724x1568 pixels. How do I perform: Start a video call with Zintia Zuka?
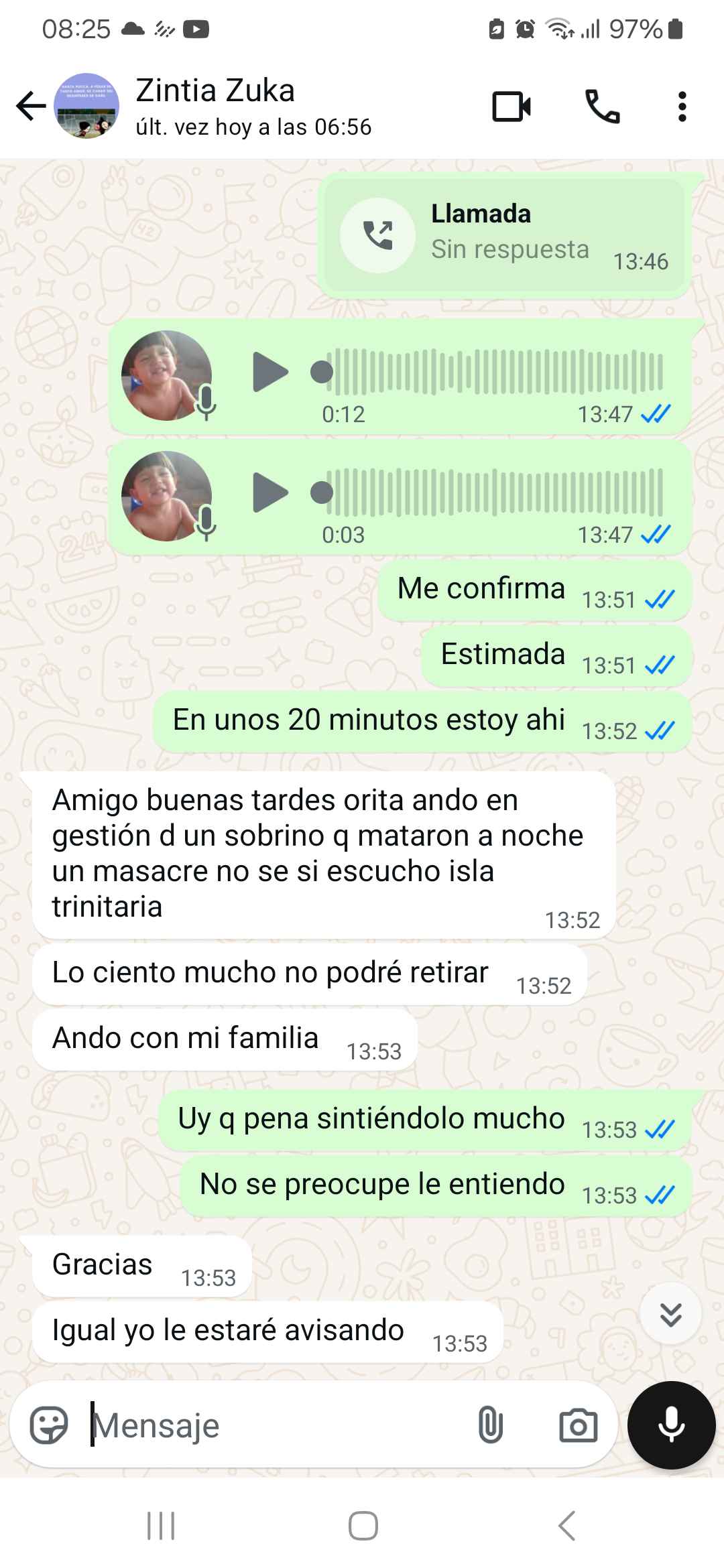coord(511,107)
